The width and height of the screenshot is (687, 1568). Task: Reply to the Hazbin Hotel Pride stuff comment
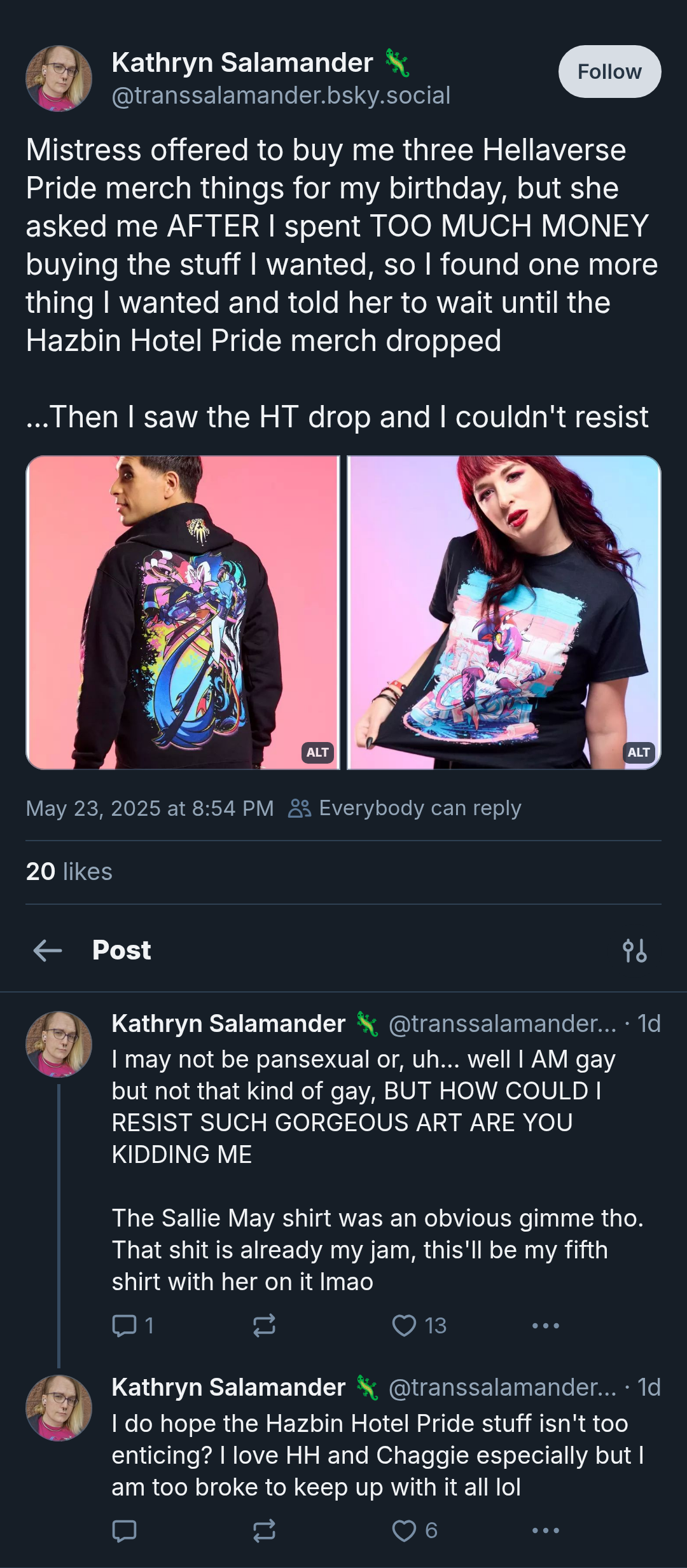click(x=124, y=1530)
